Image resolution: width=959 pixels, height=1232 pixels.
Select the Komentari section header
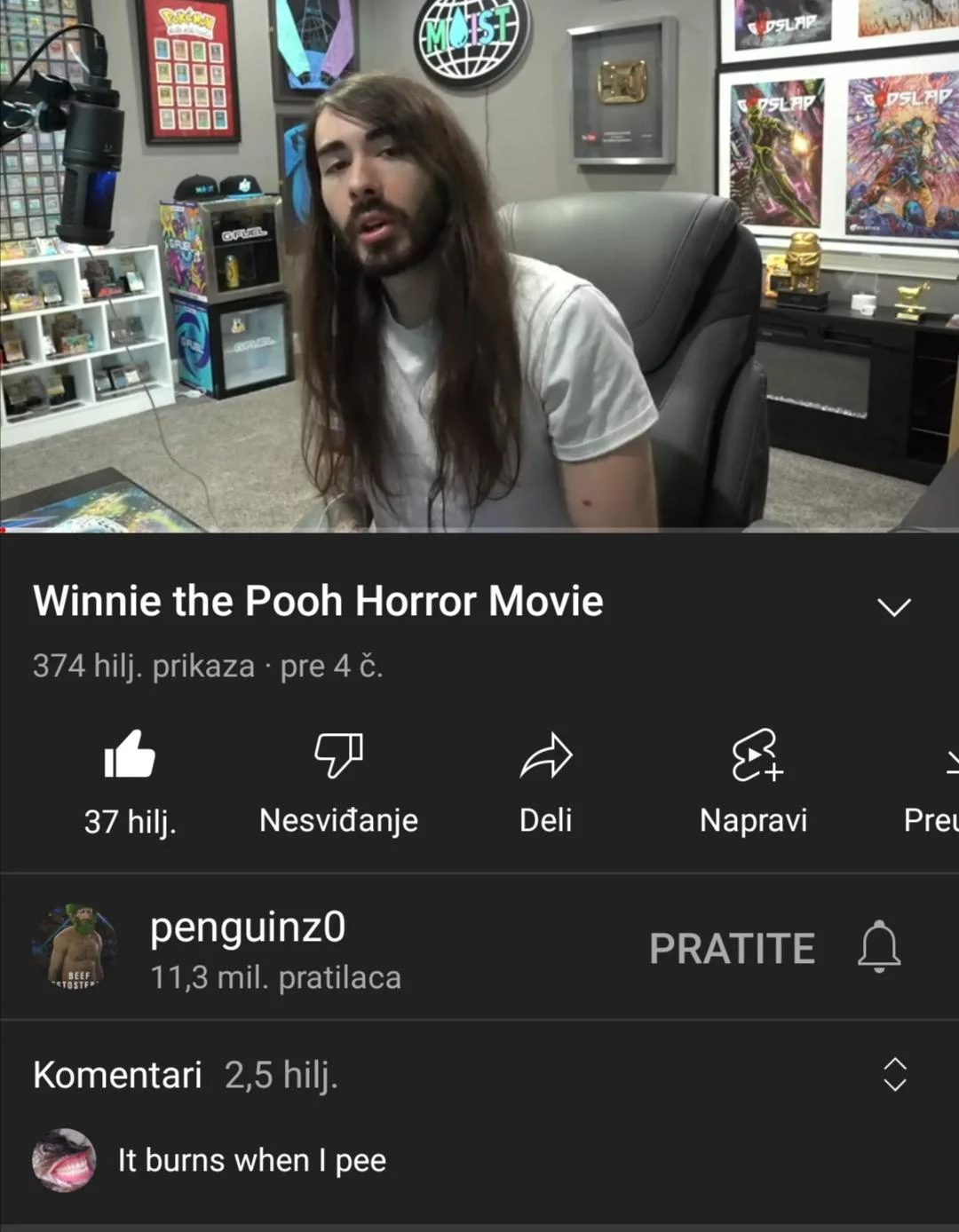pyautogui.click(x=116, y=1075)
